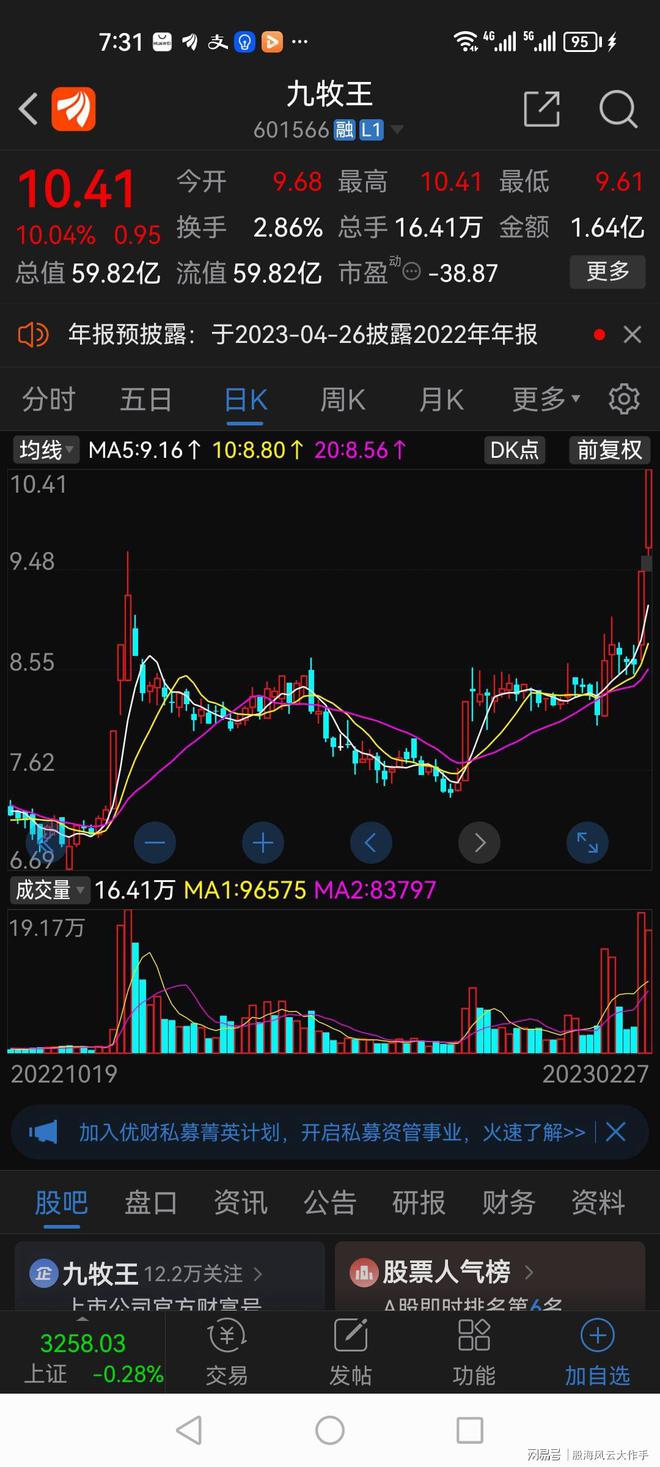Open the 前复权 adjustment option
This screenshot has height=1467, width=660.
click(x=609, y=450)
